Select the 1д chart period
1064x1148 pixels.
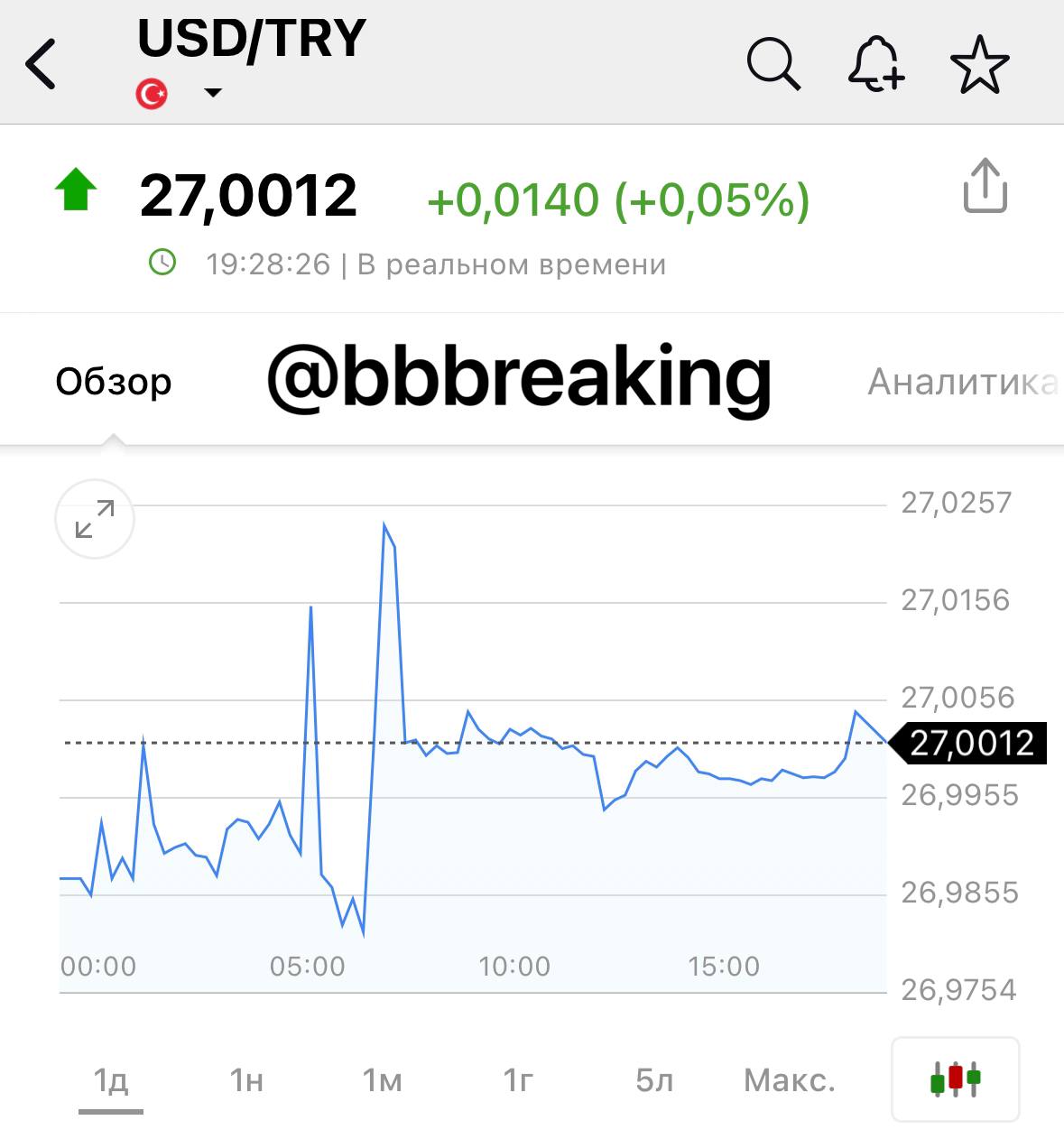(111, 1079)
